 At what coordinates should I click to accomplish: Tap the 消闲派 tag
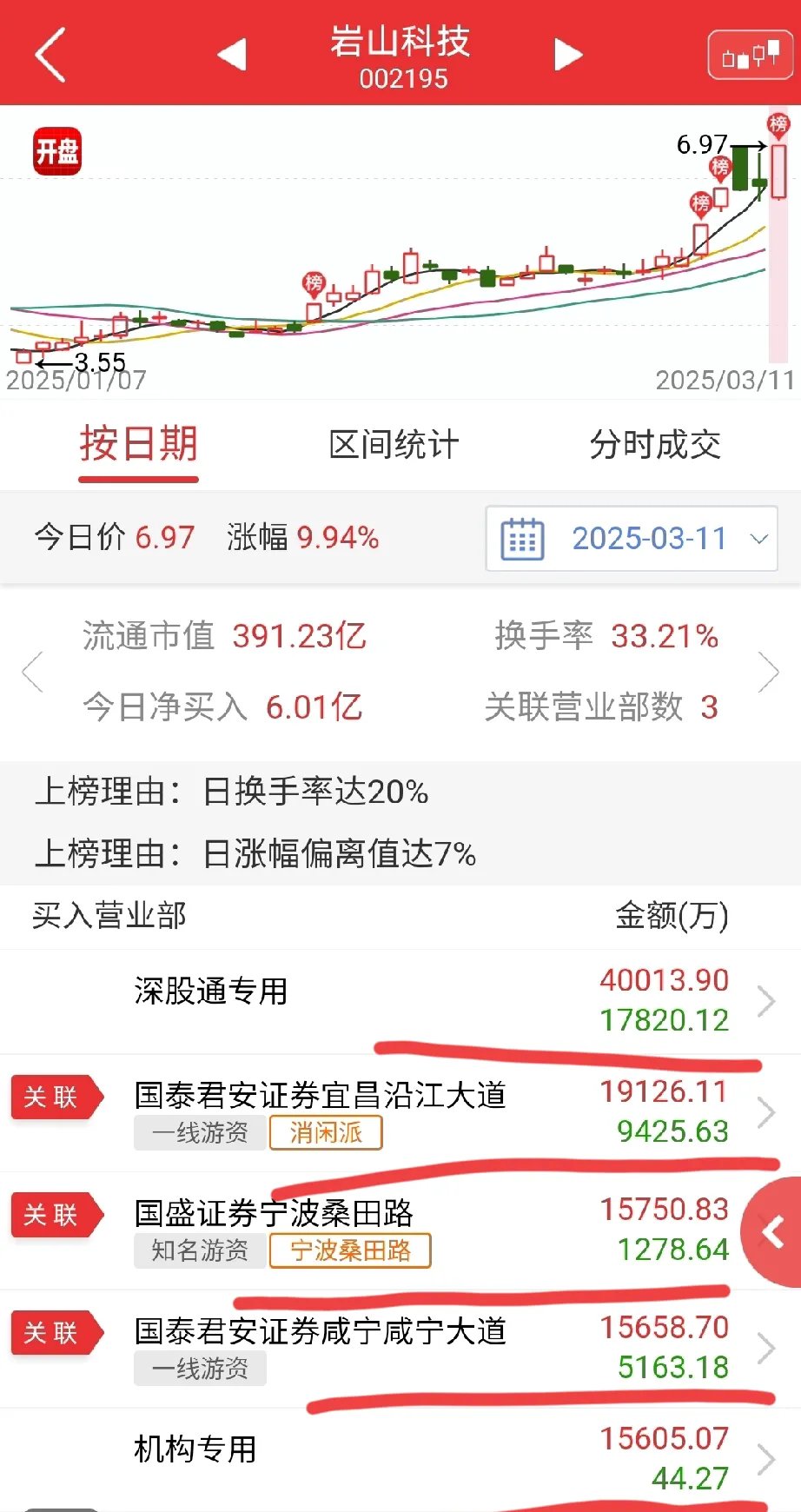(x=326, y=1133)
